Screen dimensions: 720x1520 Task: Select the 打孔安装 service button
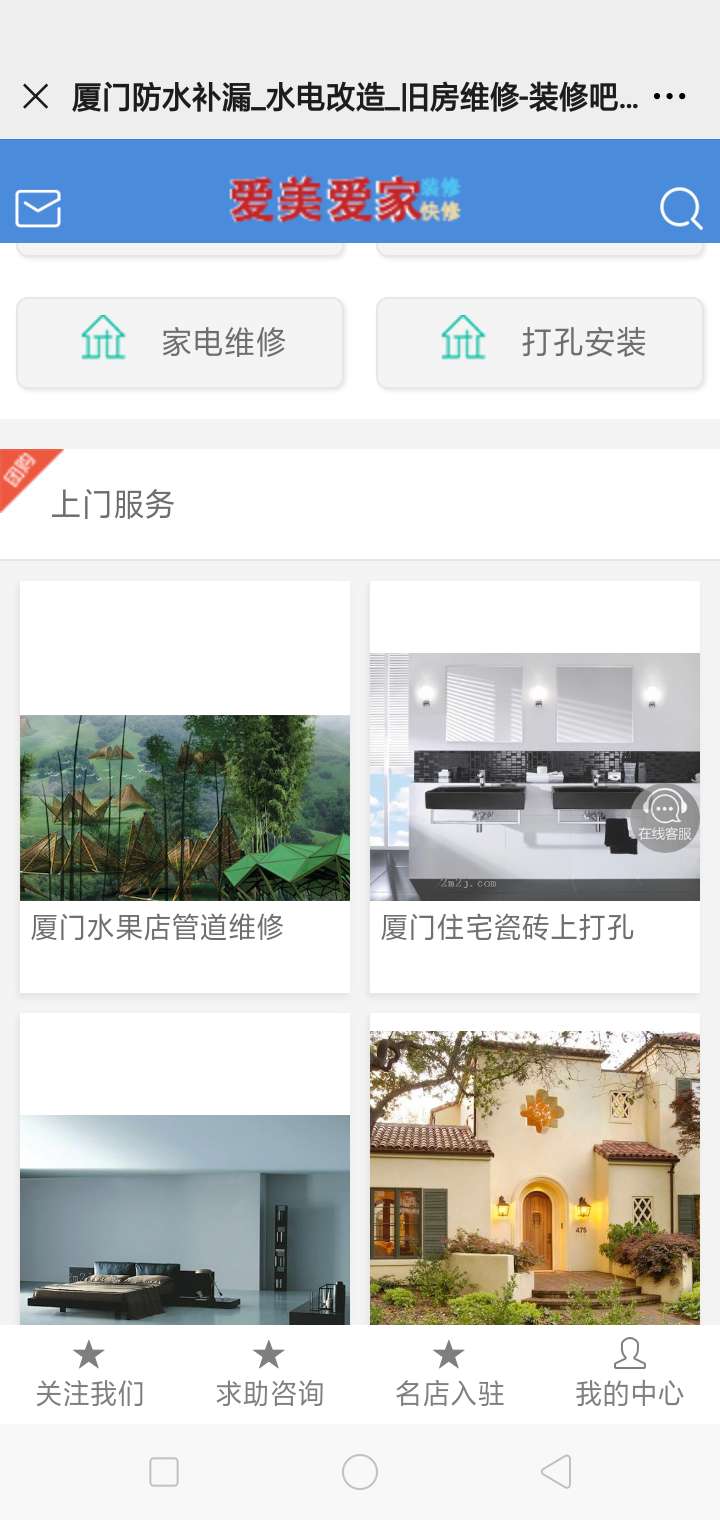tap(540, 343)
